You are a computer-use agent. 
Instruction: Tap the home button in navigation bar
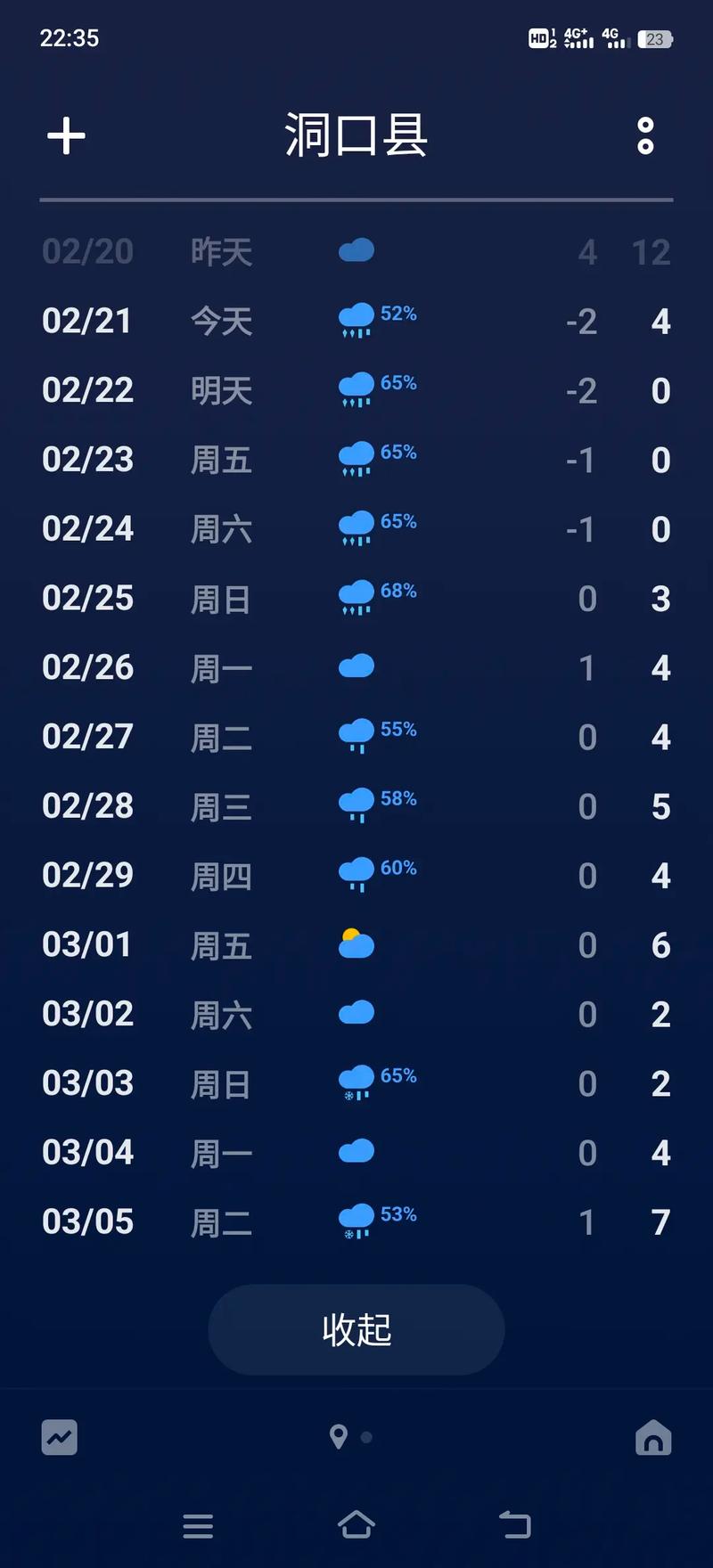pos(356,1527)
